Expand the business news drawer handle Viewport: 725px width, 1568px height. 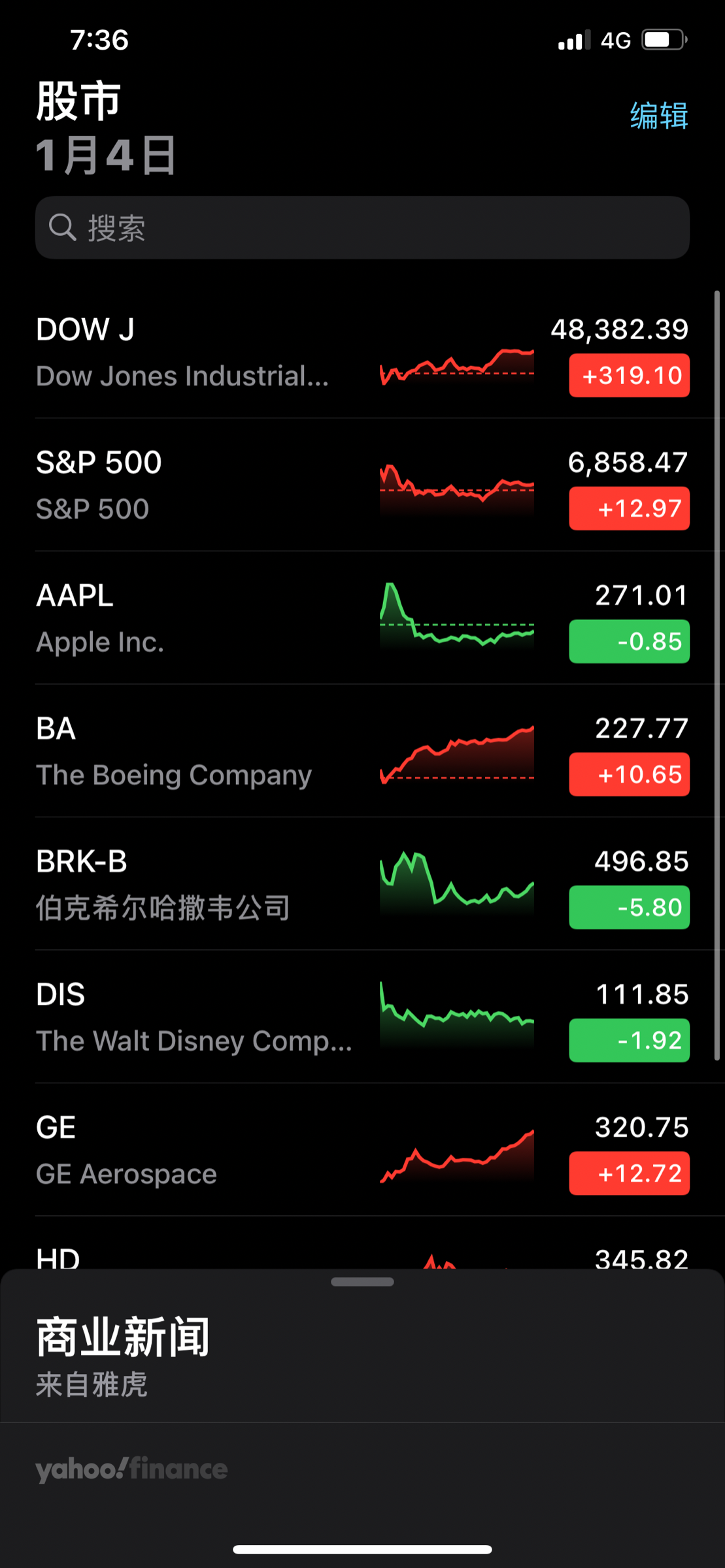(362, 1281)
